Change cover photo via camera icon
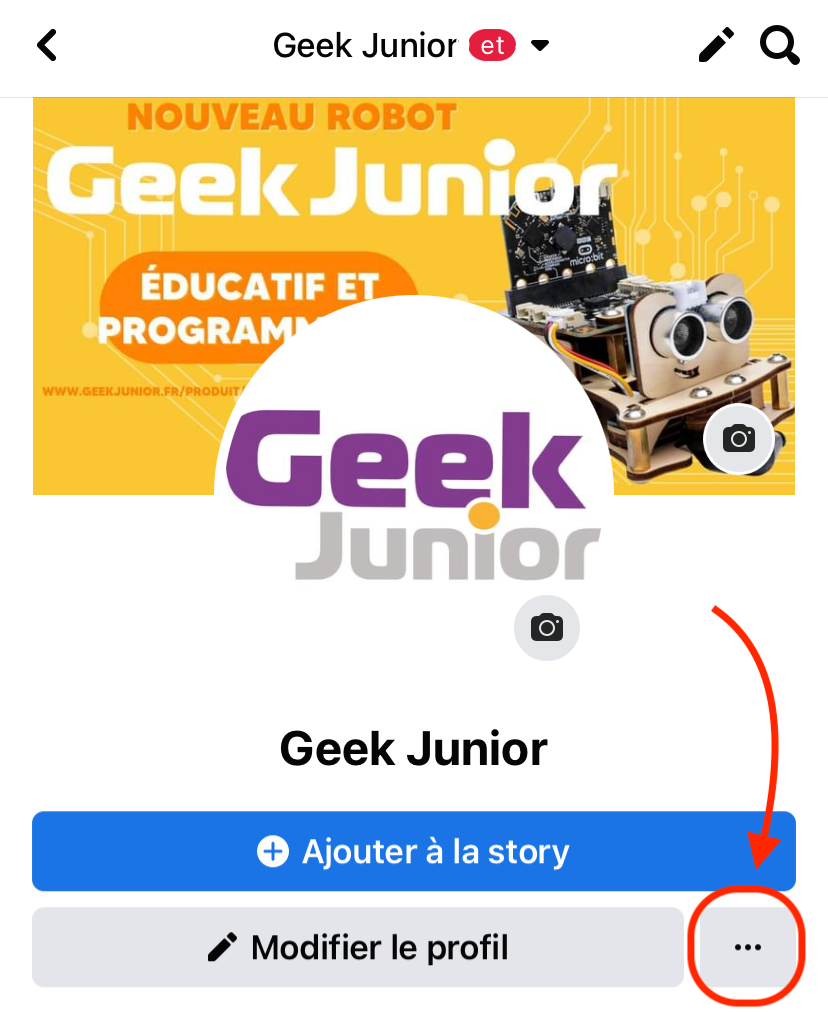 point(738,438)
